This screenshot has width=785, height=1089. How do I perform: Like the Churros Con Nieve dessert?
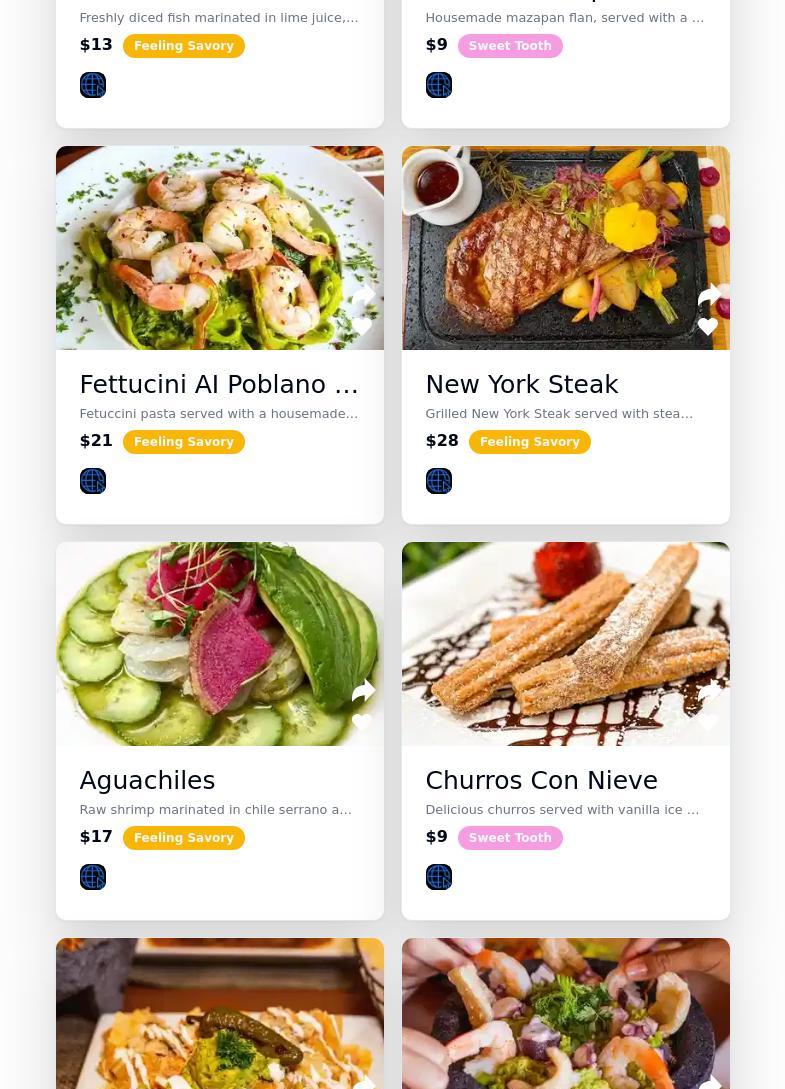point(708,722)
